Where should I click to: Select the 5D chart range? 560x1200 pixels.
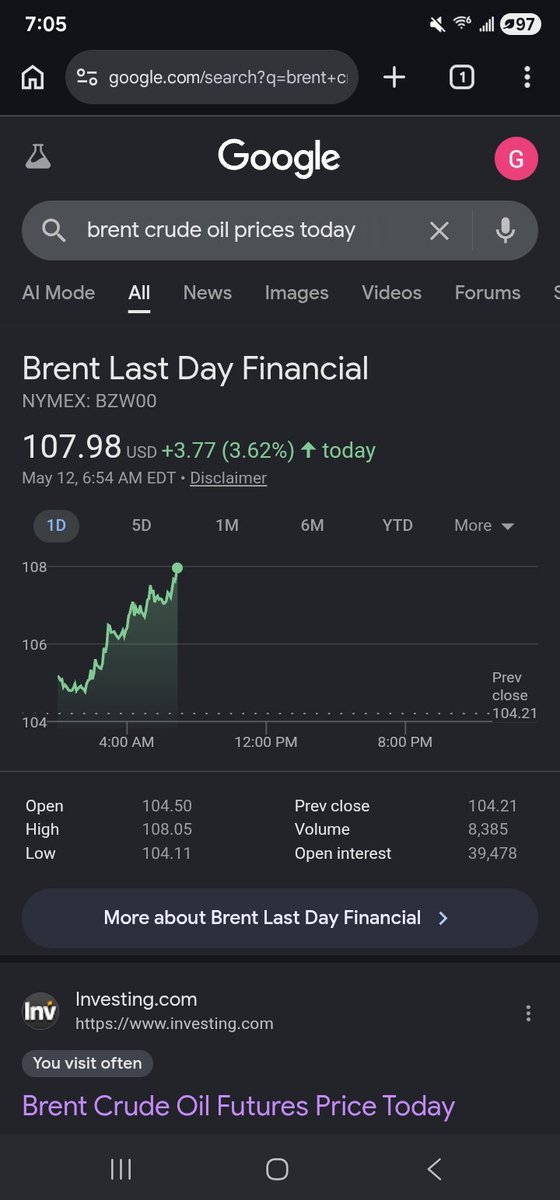(x=141, y=525)
